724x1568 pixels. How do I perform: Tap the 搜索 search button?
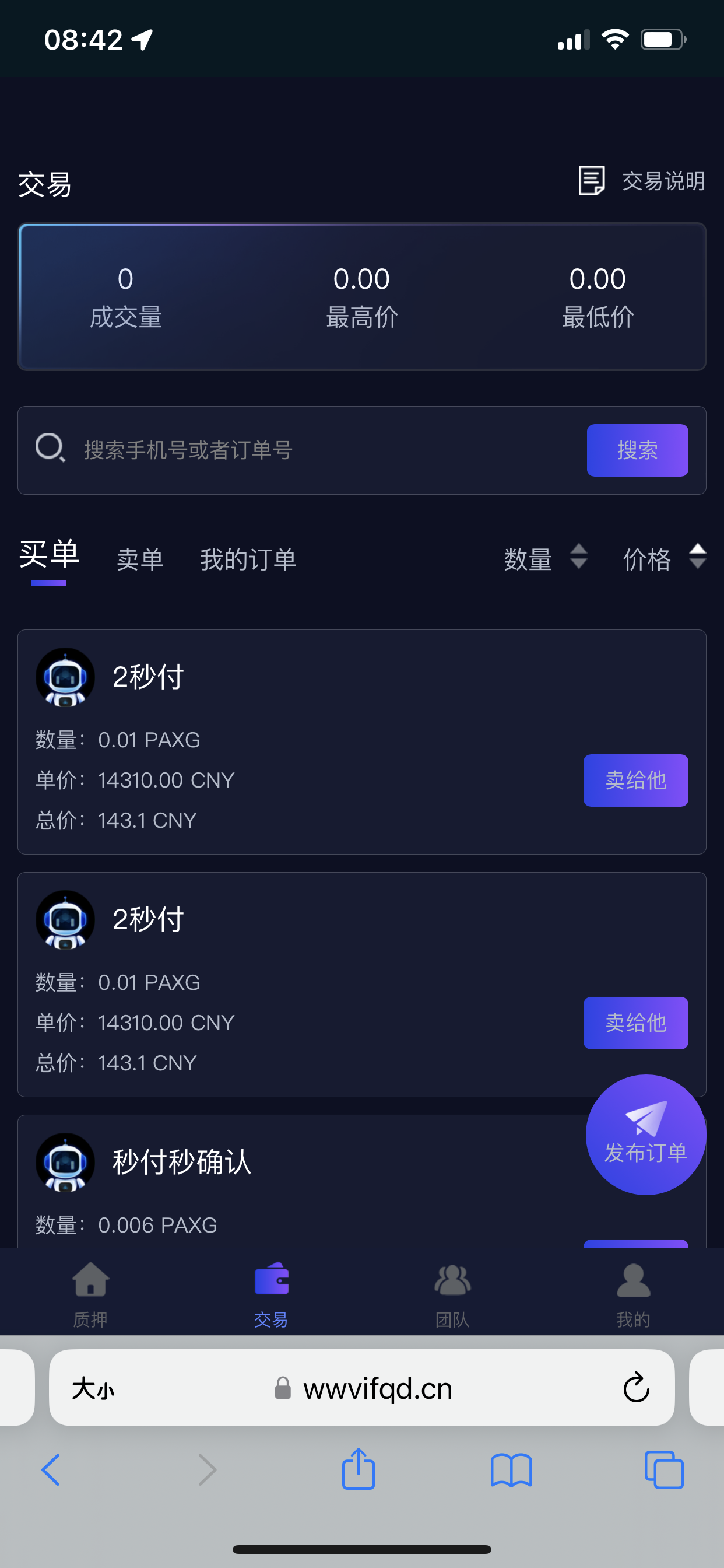click(x=637, y=450)
